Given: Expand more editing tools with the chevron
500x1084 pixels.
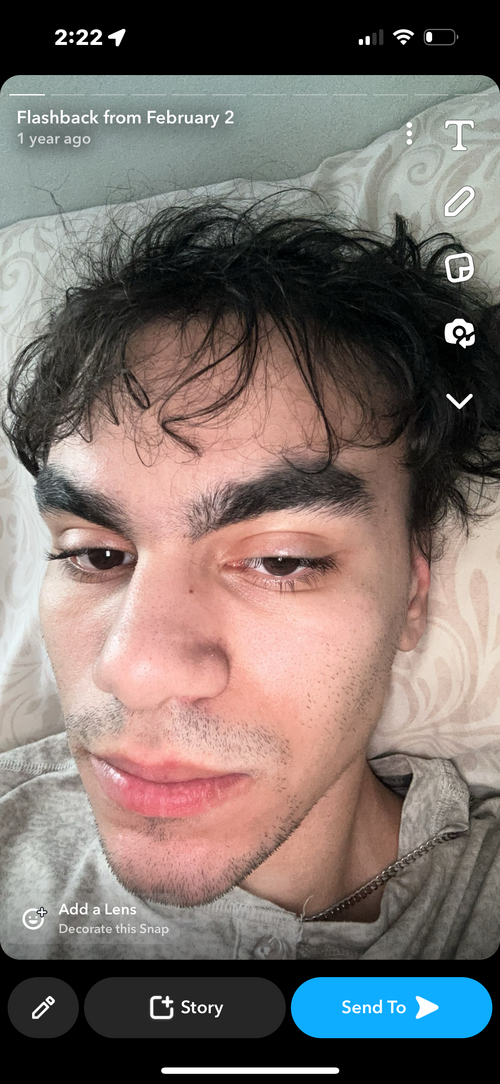Looking at the screenshot, I should point(459,401).
